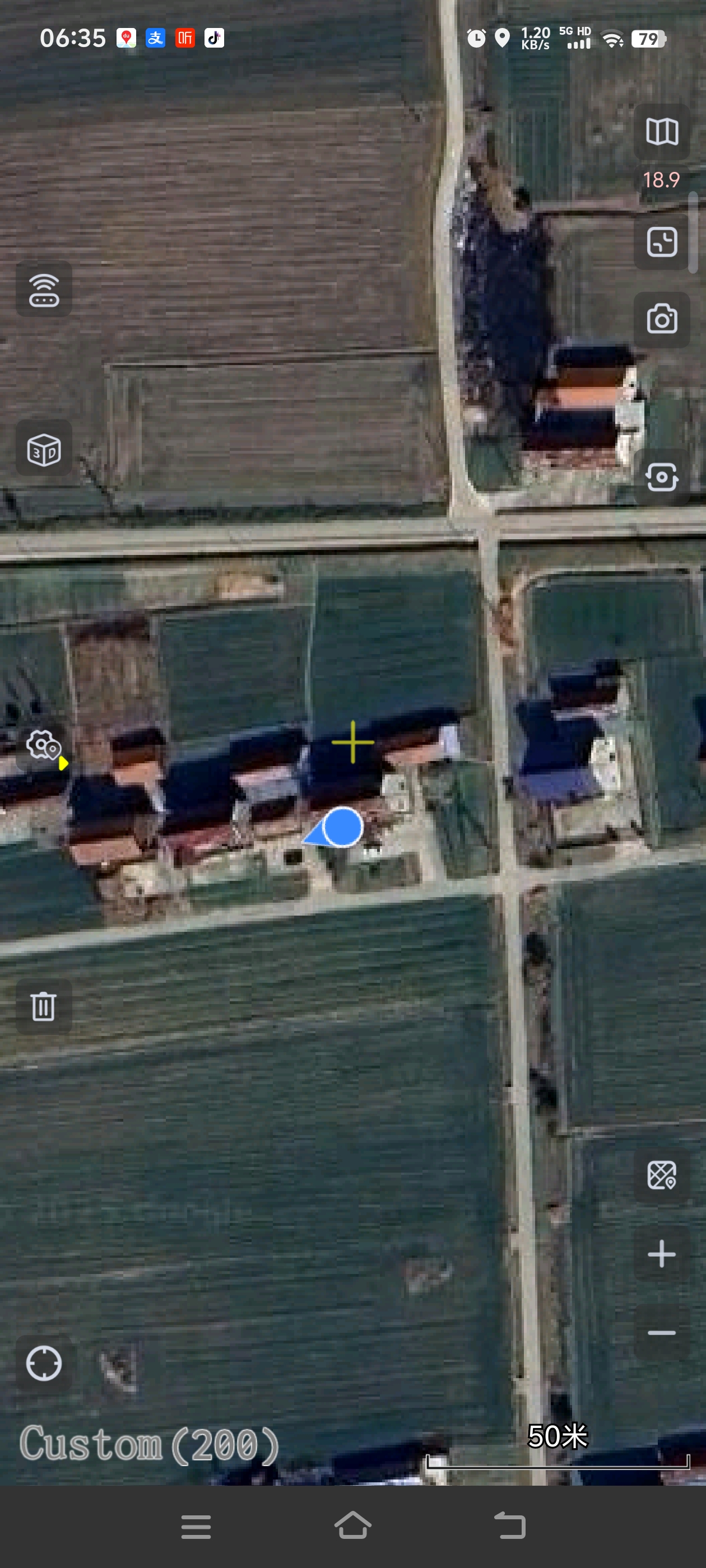Tap the screen-capture region icon

(x=662, y=242)
